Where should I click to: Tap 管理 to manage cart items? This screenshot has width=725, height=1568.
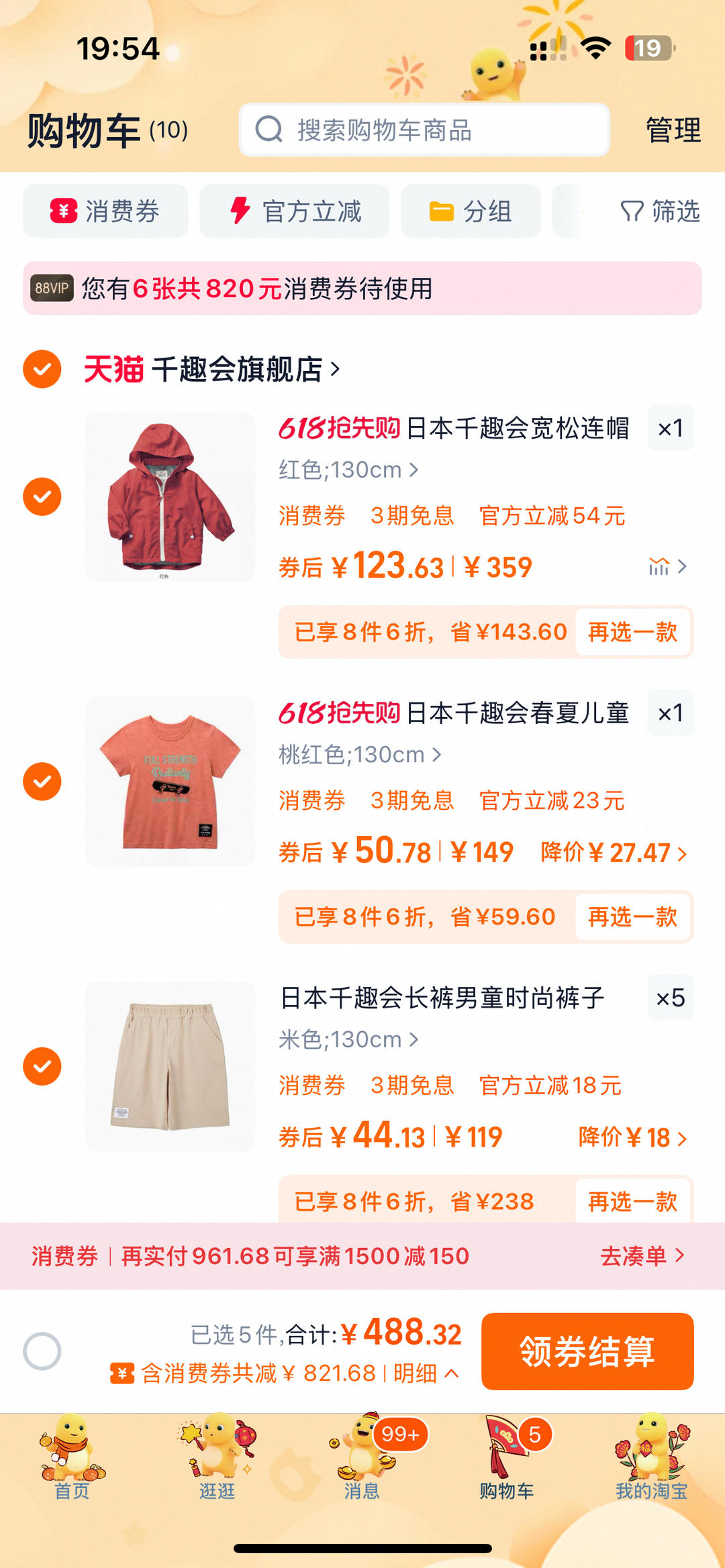click(x=673, y=130)
